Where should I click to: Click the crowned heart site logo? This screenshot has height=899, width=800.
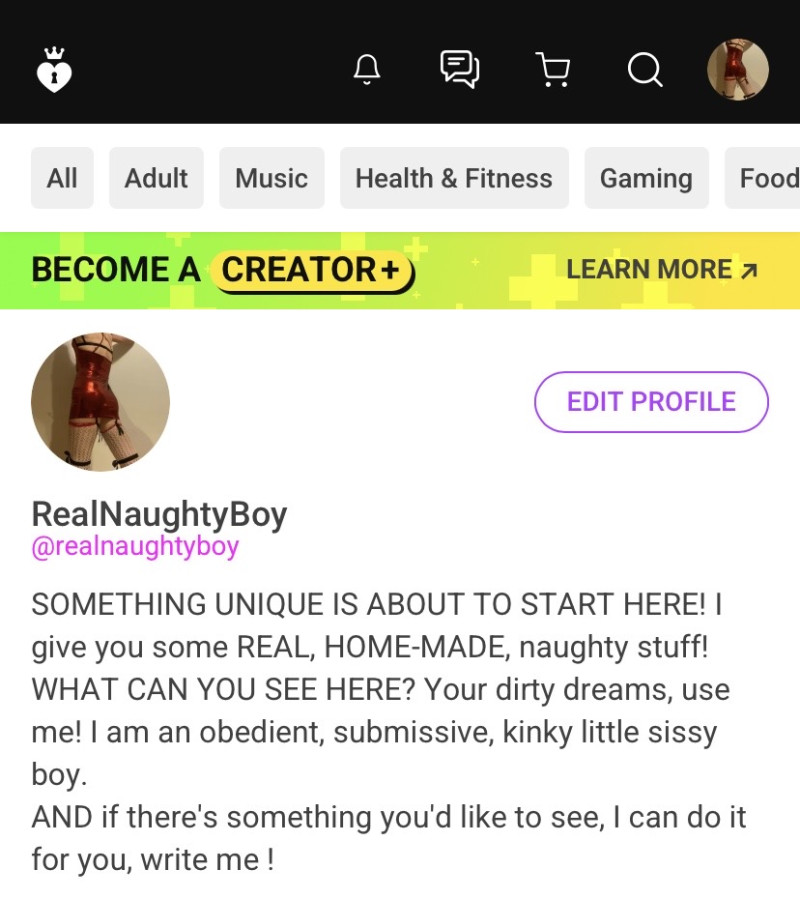pos(56,69)
